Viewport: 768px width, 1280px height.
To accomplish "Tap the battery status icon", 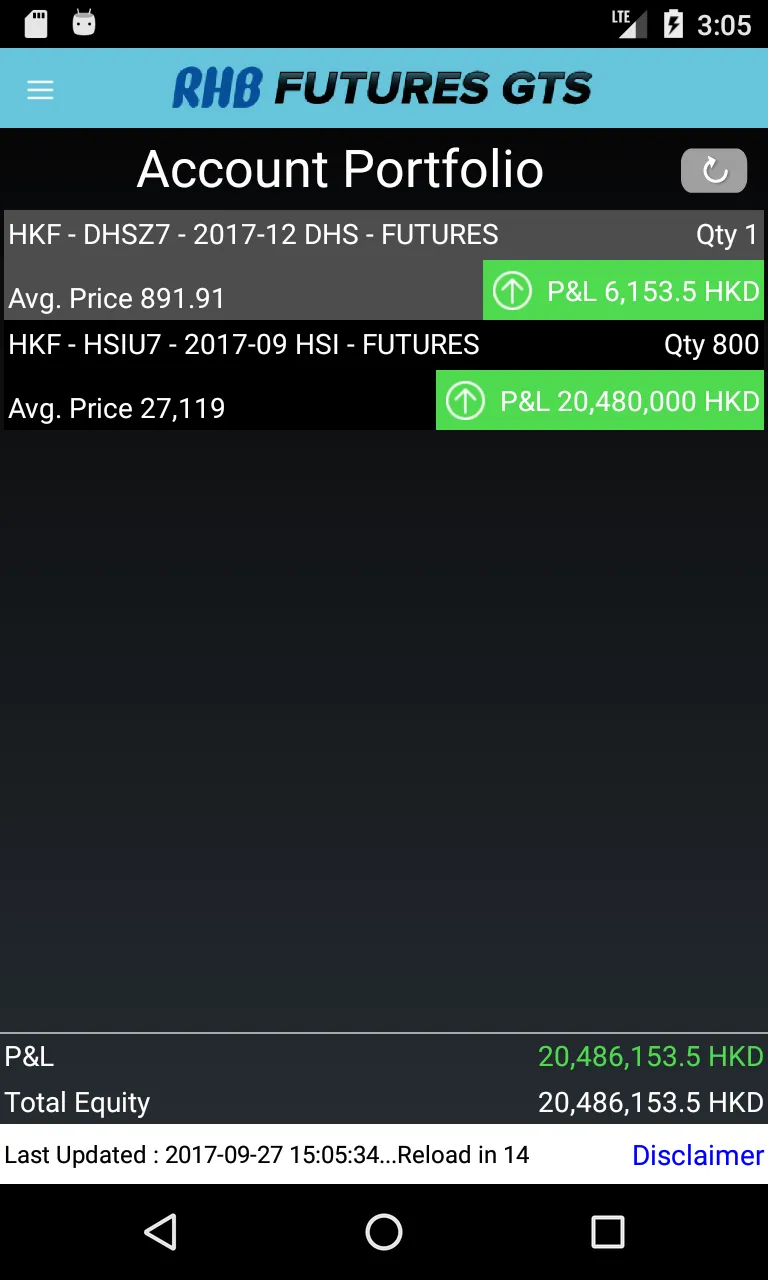I will click(x=673, y=23).
